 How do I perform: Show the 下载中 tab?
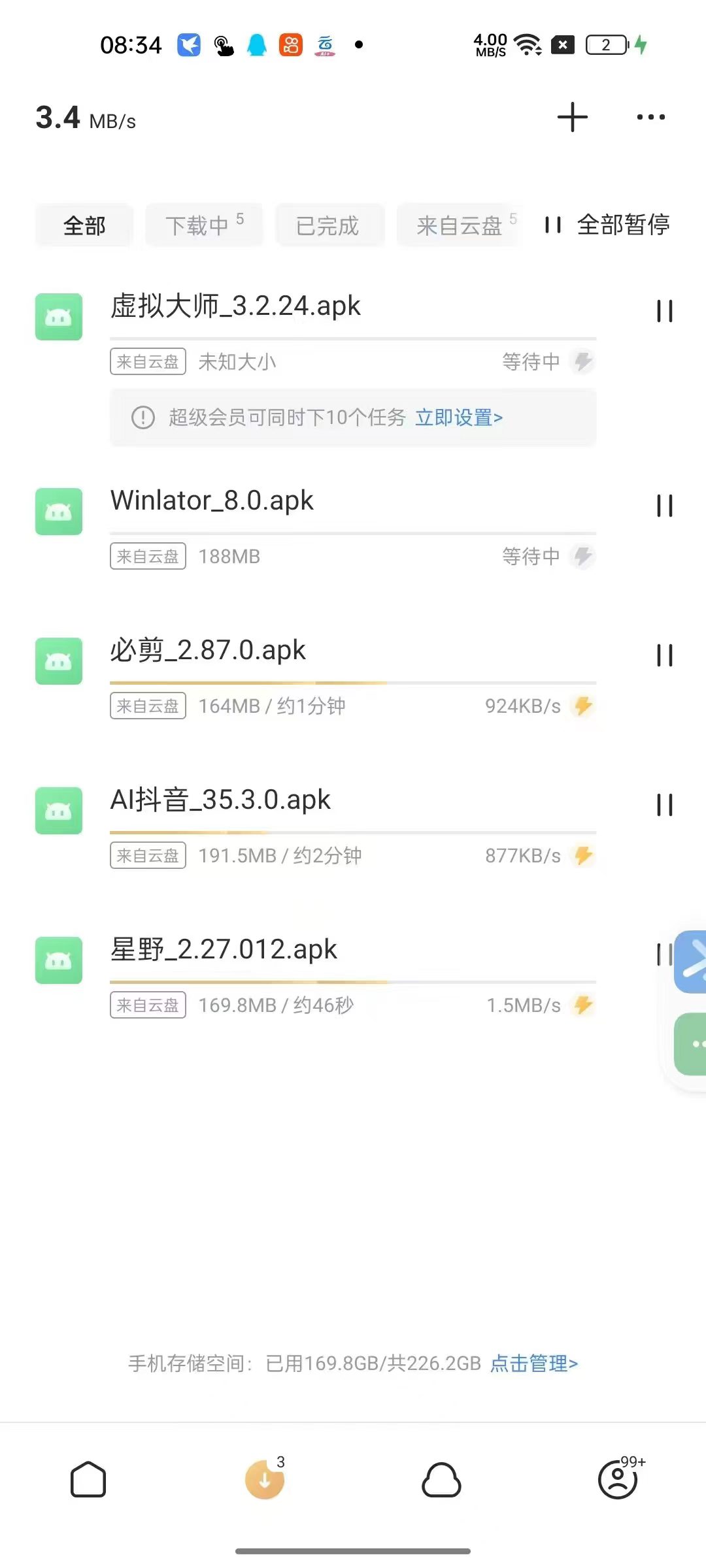point(203,225)
